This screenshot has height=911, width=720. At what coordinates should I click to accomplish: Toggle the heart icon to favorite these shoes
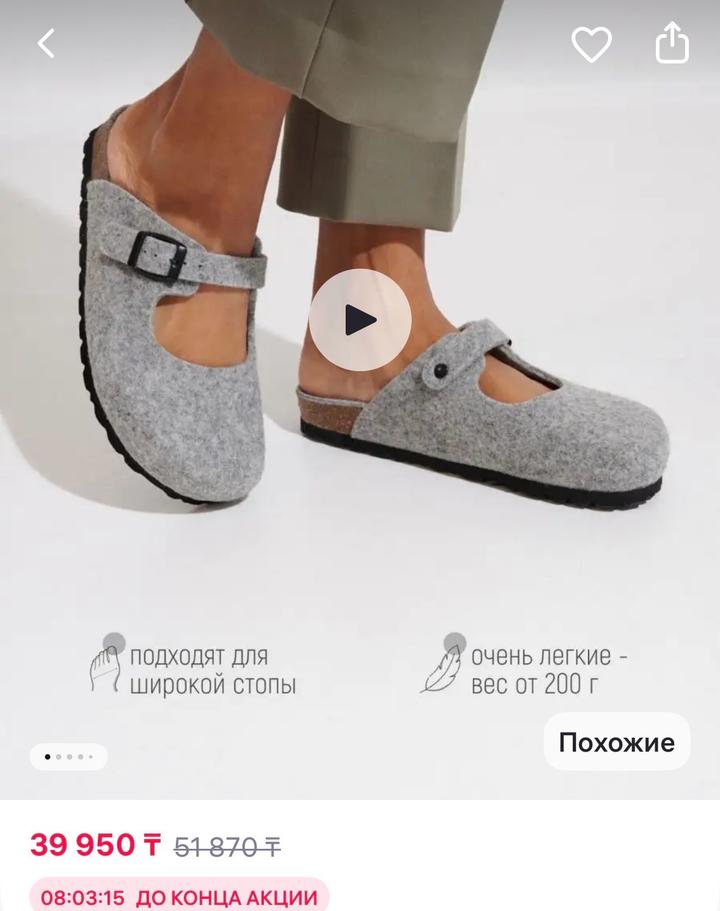592,44
